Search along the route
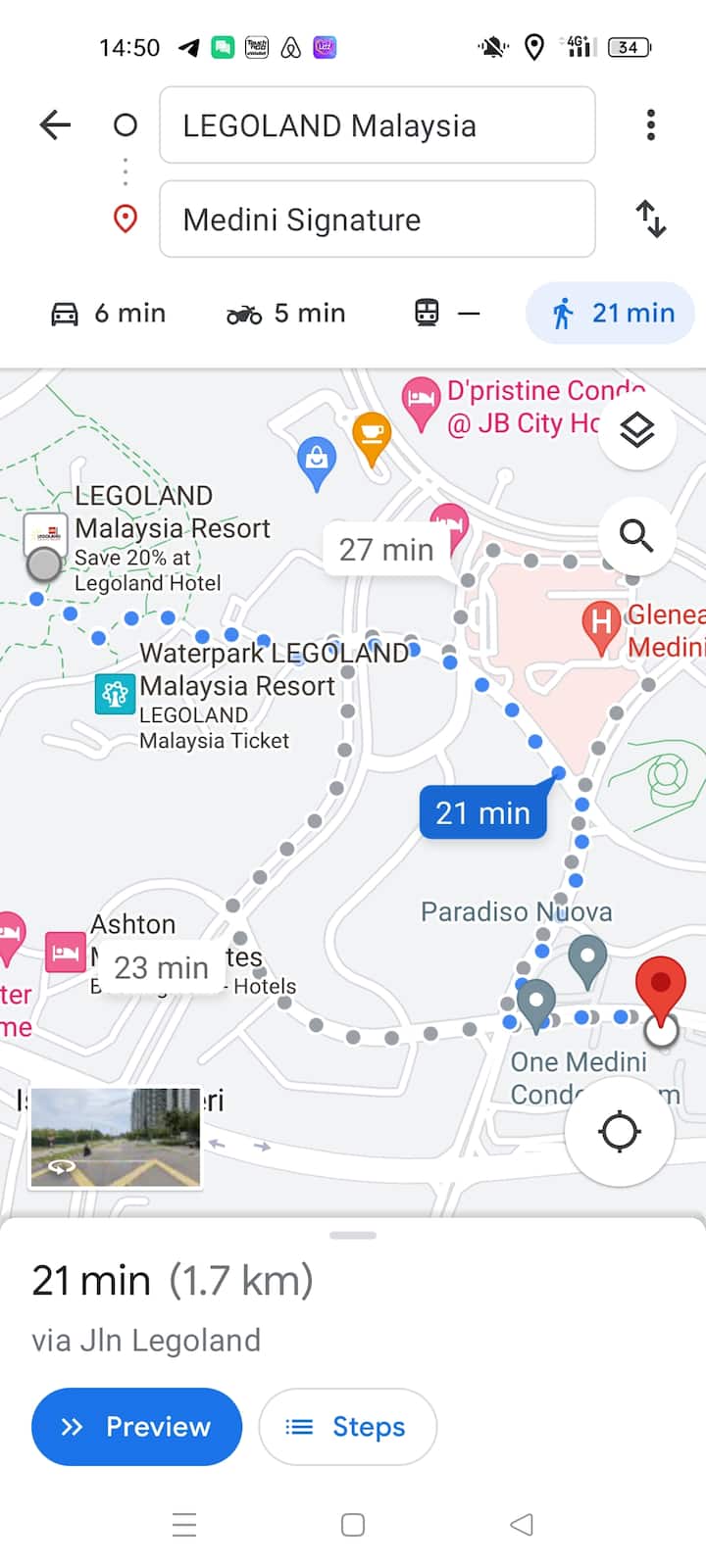The height and width of the screenshot is (1568, 706). [x=637, y=536]
